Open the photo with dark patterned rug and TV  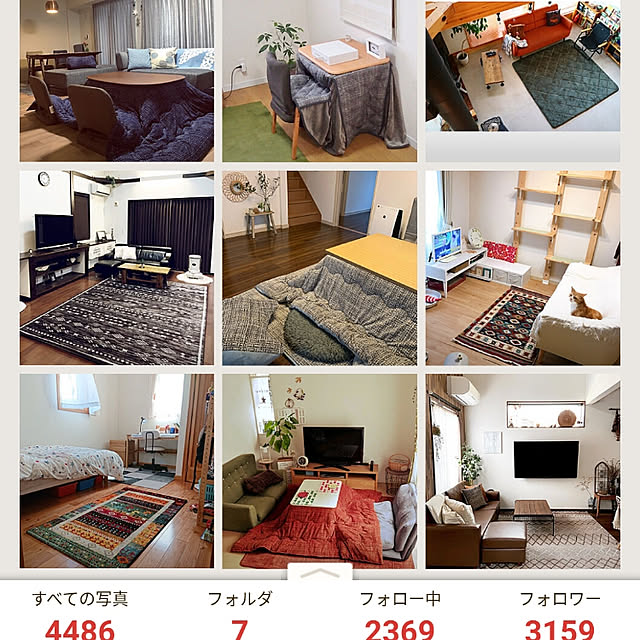coord(116,267)
